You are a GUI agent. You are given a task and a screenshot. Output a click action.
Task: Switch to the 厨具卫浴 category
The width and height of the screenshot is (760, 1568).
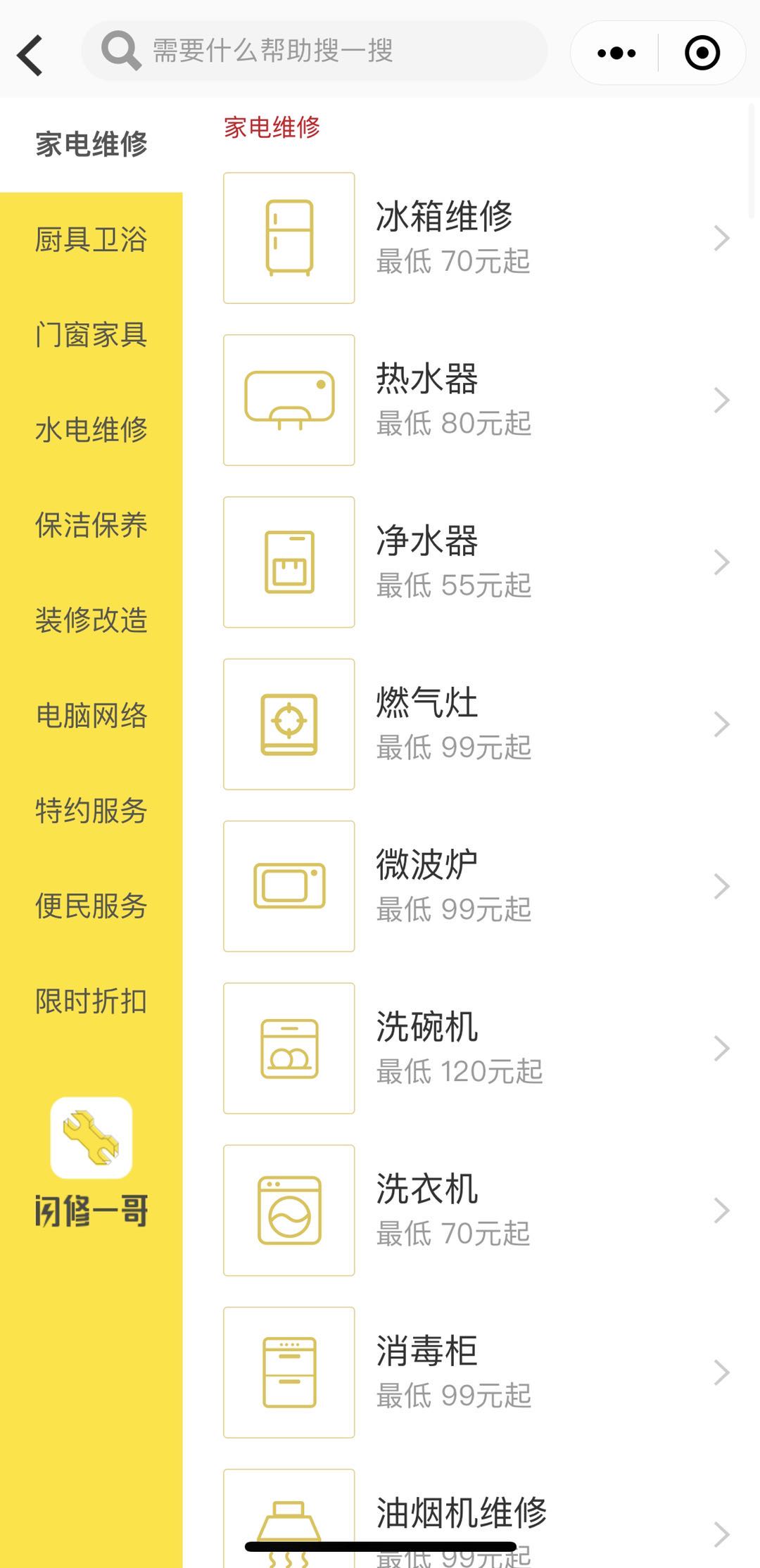point(91,240)
